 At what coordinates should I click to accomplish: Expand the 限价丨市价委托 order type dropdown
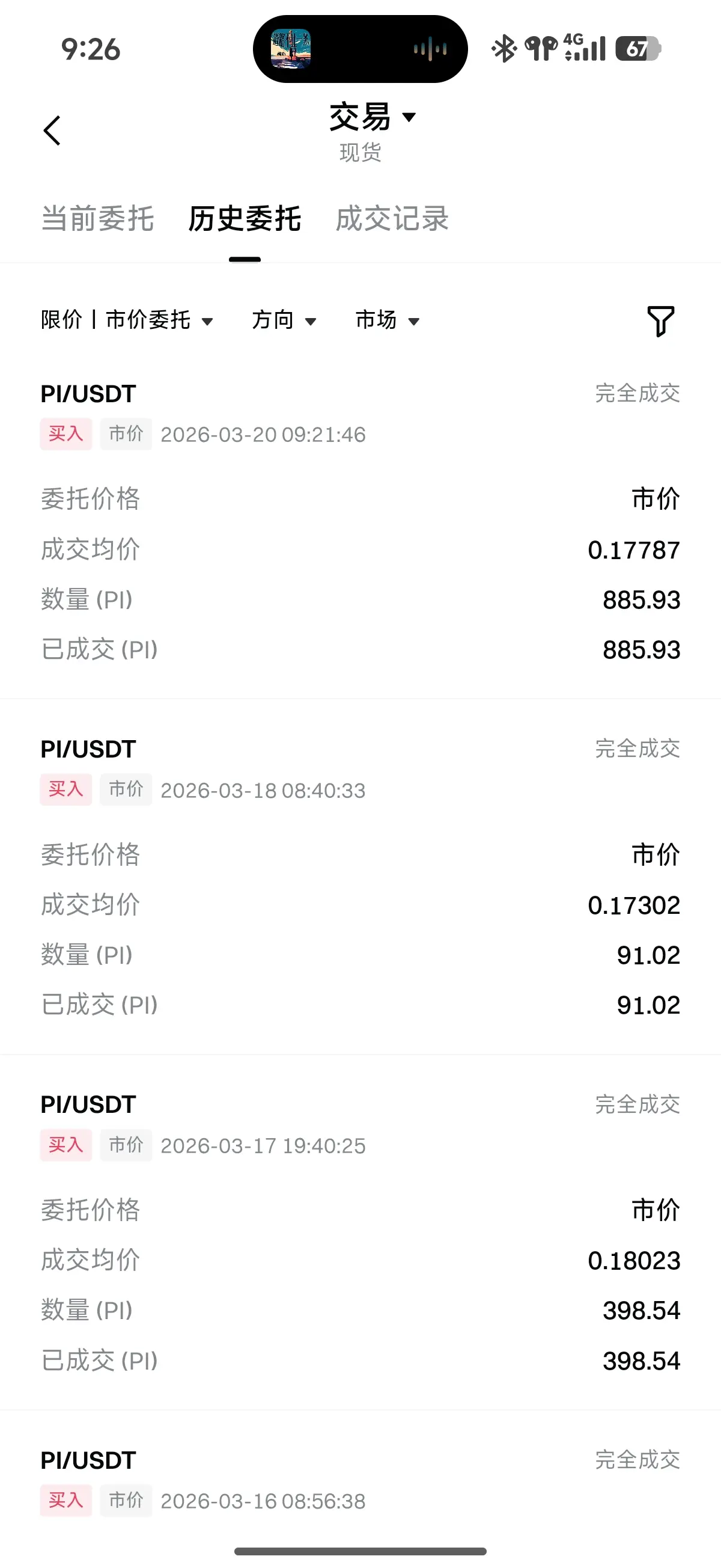click(x=127, y=320)
